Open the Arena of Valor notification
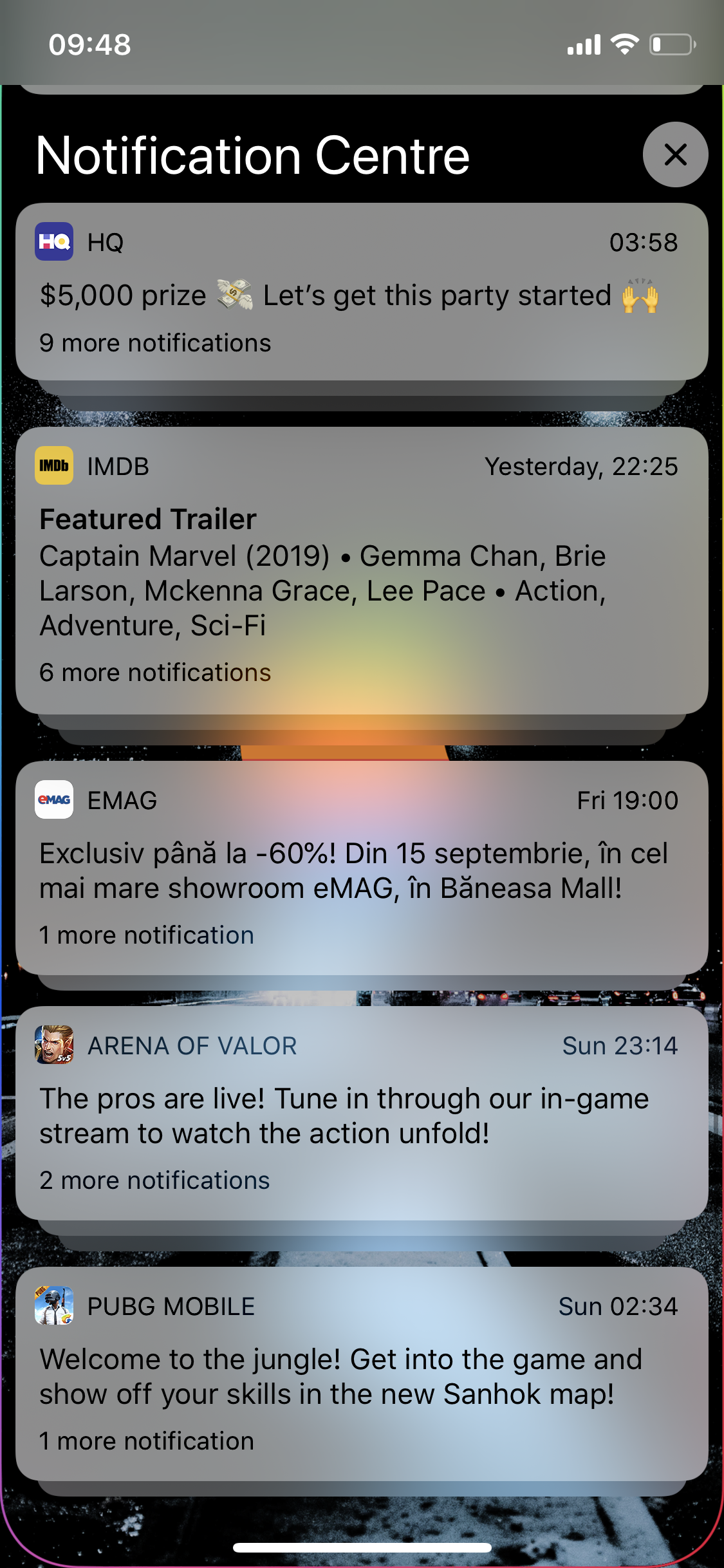This screenshot has width=724, height=1568. click(362, 1113)
